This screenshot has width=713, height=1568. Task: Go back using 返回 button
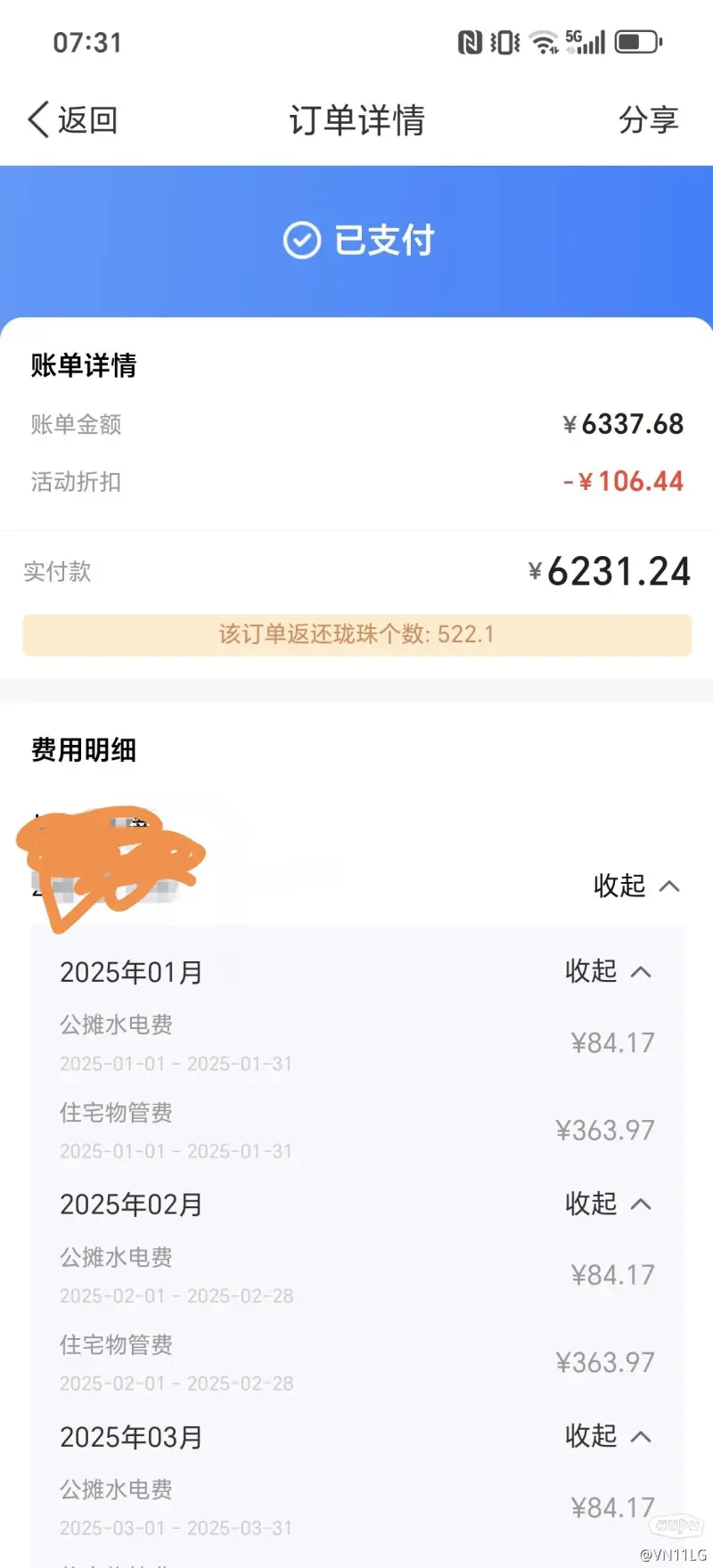[x=73, y=119]
